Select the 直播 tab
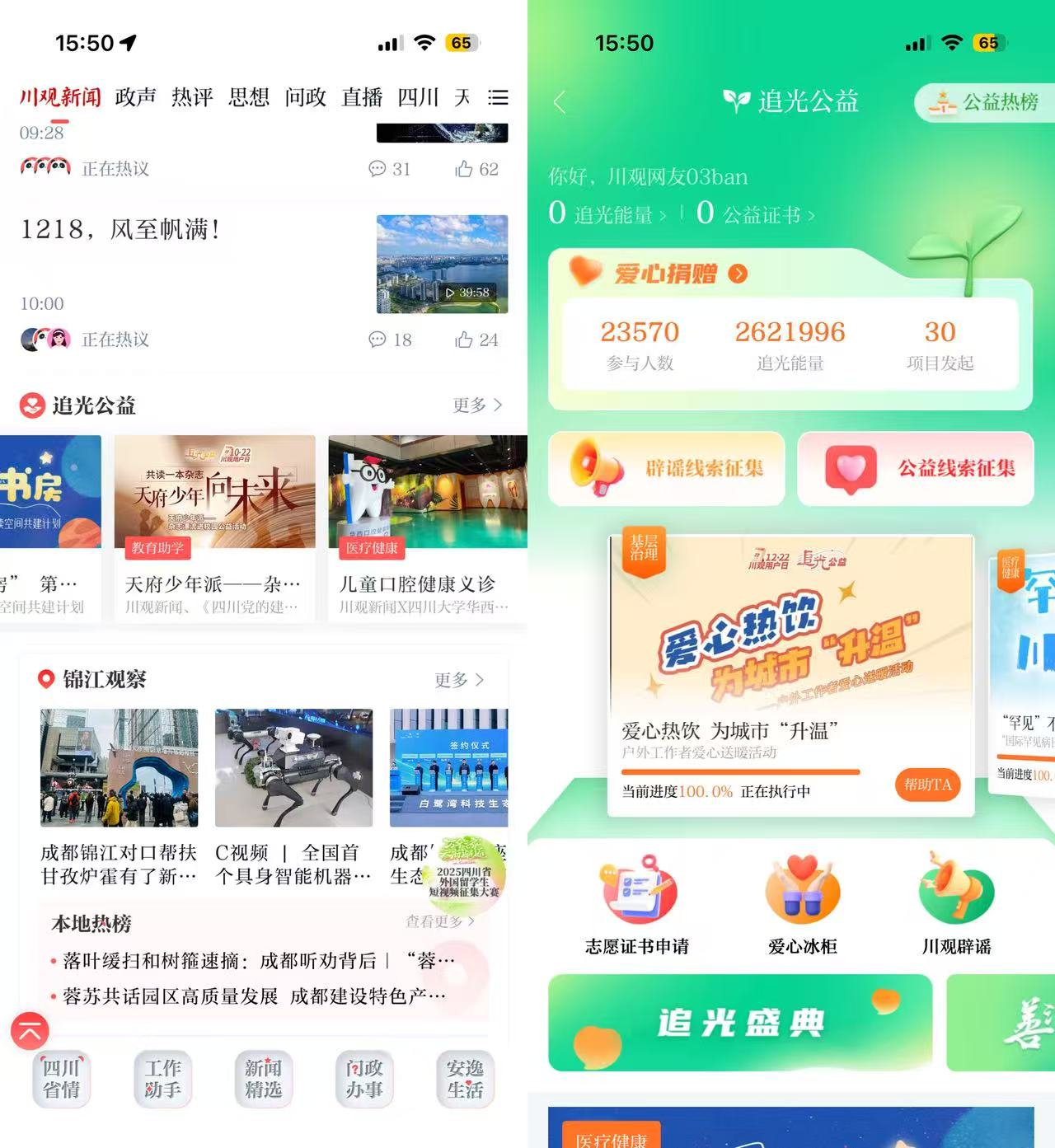 tap(362, 97)
